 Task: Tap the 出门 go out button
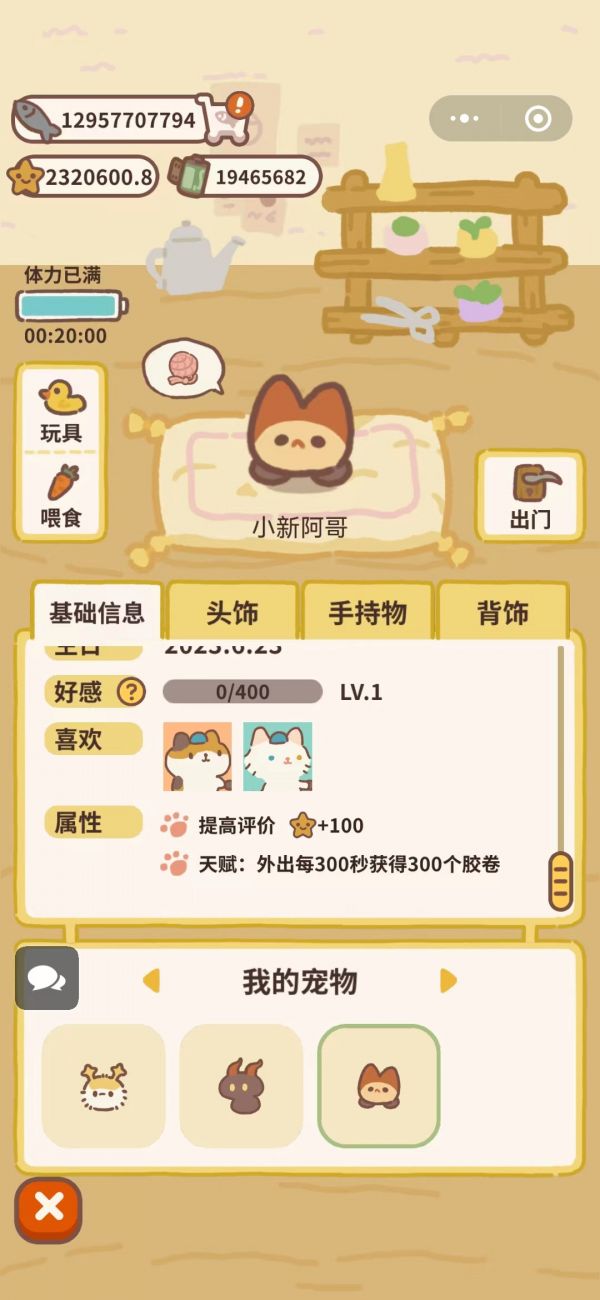coord(530,497)
